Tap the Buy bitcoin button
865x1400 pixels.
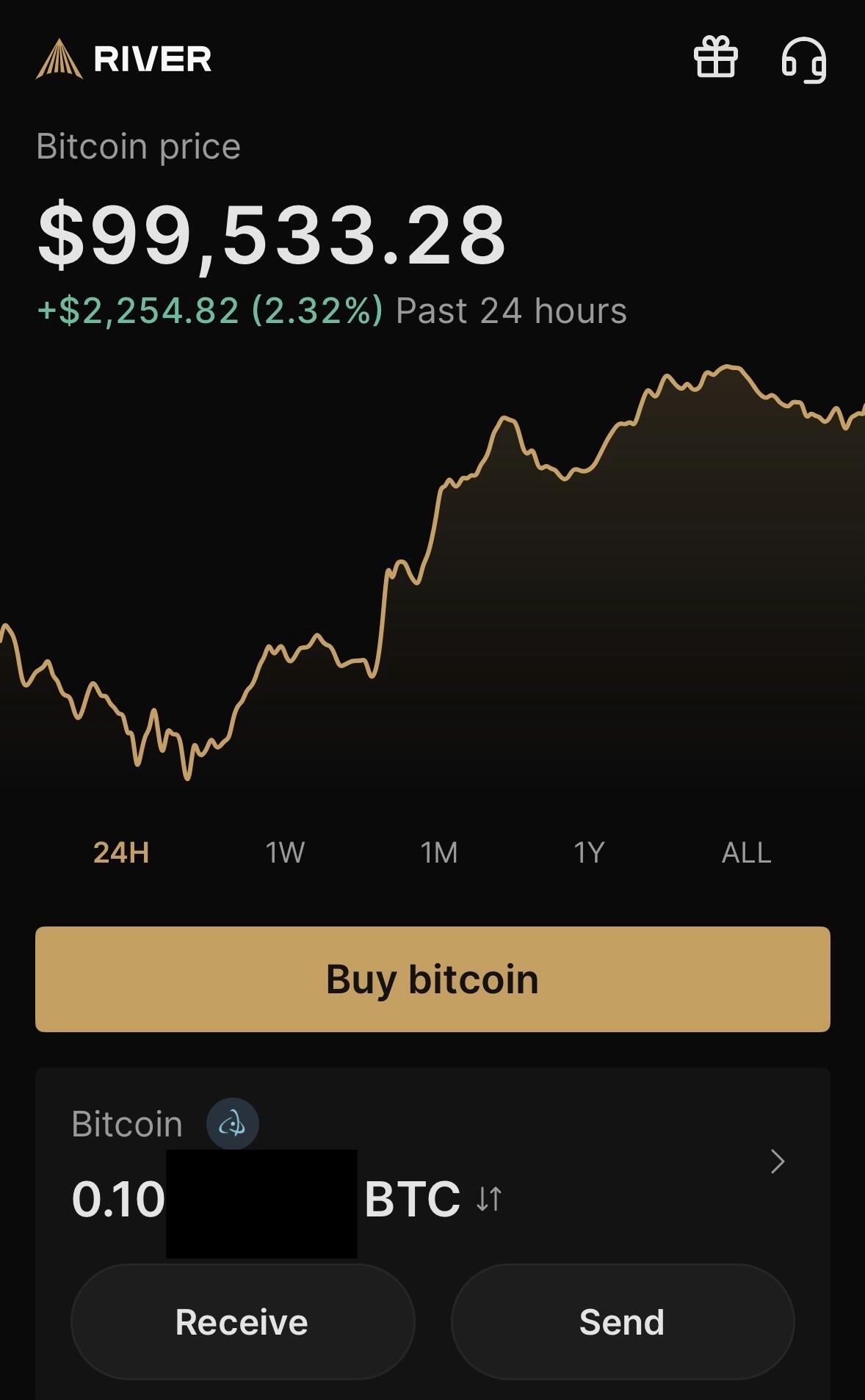pyautogui.click(x=432, y=979)
